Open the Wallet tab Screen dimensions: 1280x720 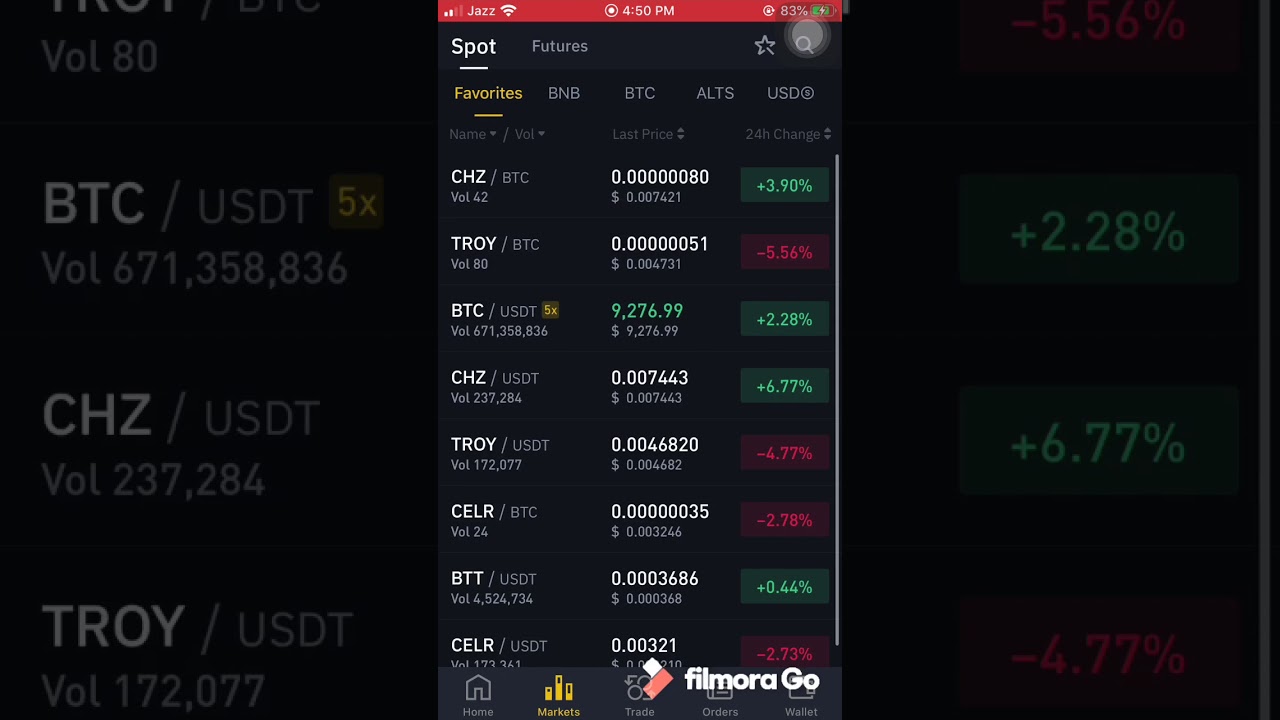(801, 696)
